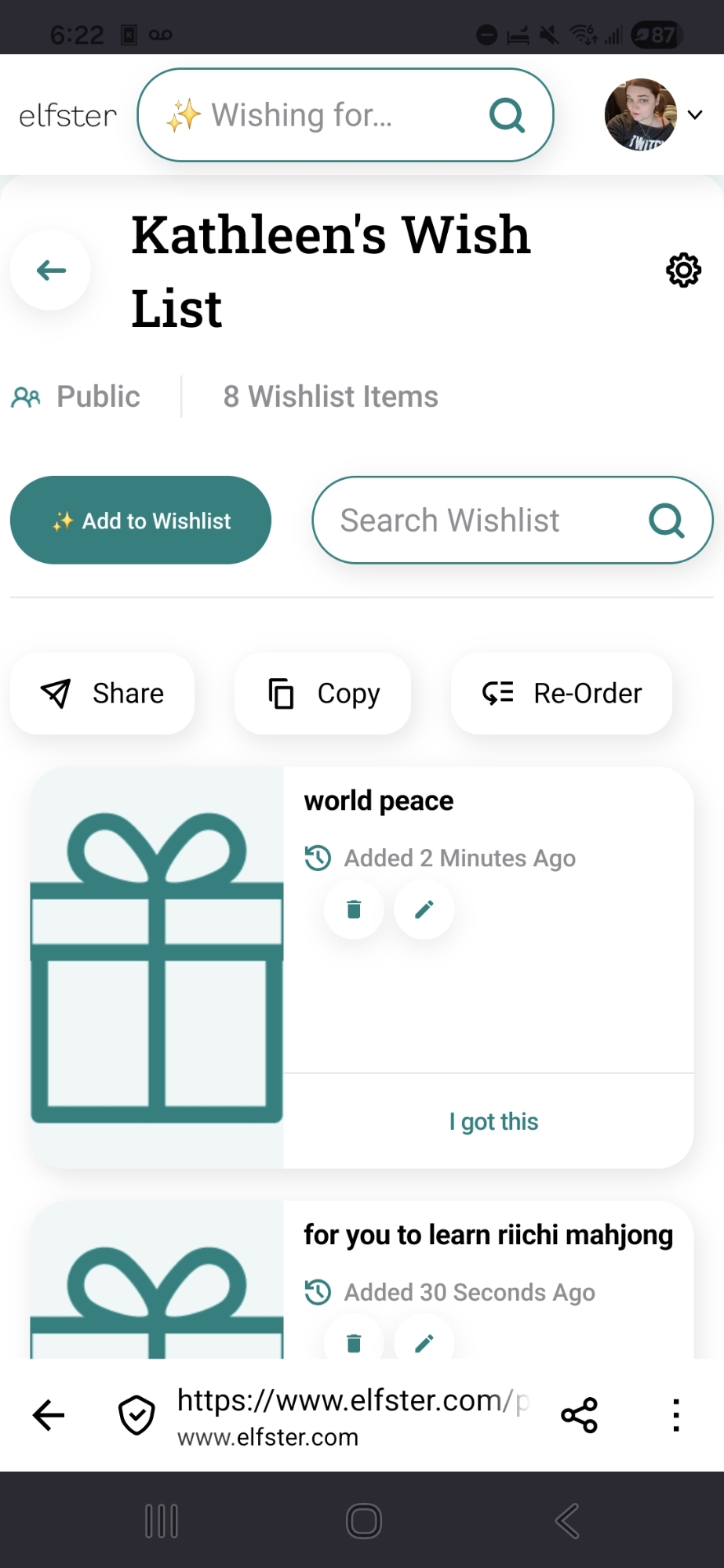The width and height of the screenshot is (724, 1568).
Task: Tap the browser back arrow
Action: [x=49, y=1415]
